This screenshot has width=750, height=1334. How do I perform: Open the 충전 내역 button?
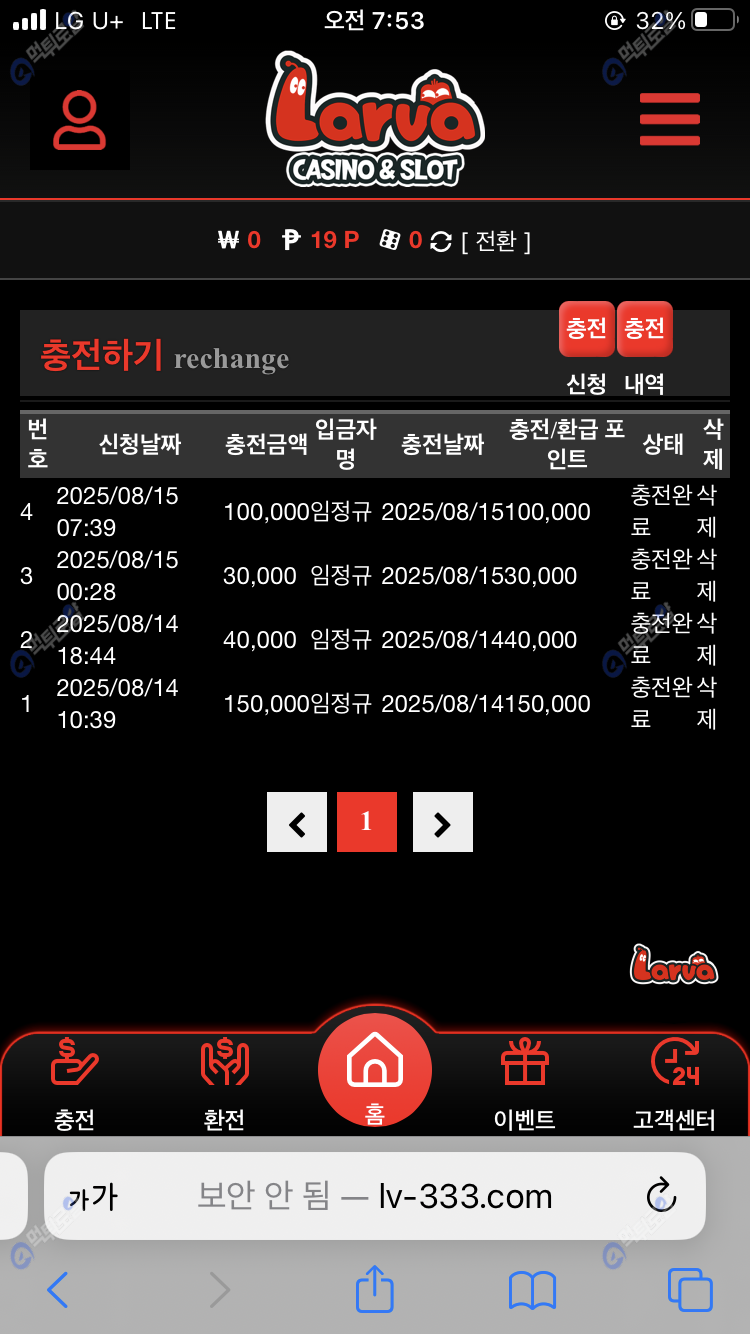[644, 330]
